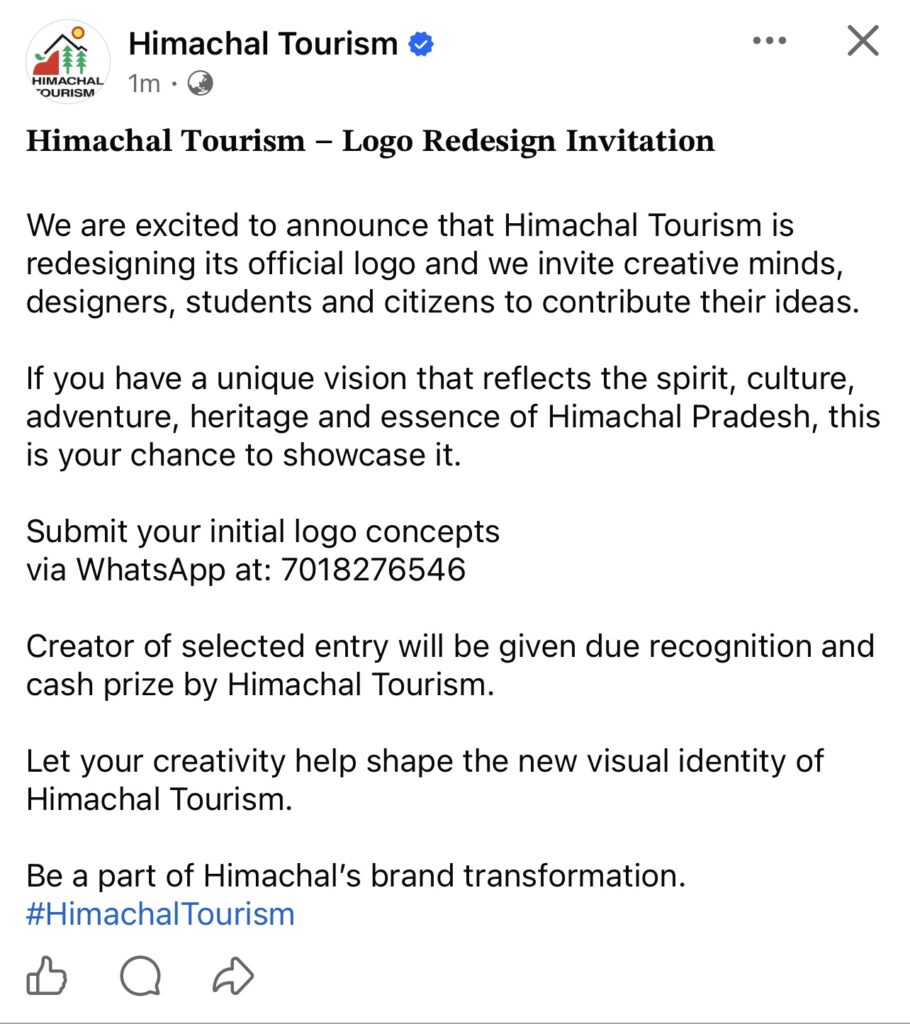Like this Himachal Tourism post

pyautogui.click(x=46, y=976)
